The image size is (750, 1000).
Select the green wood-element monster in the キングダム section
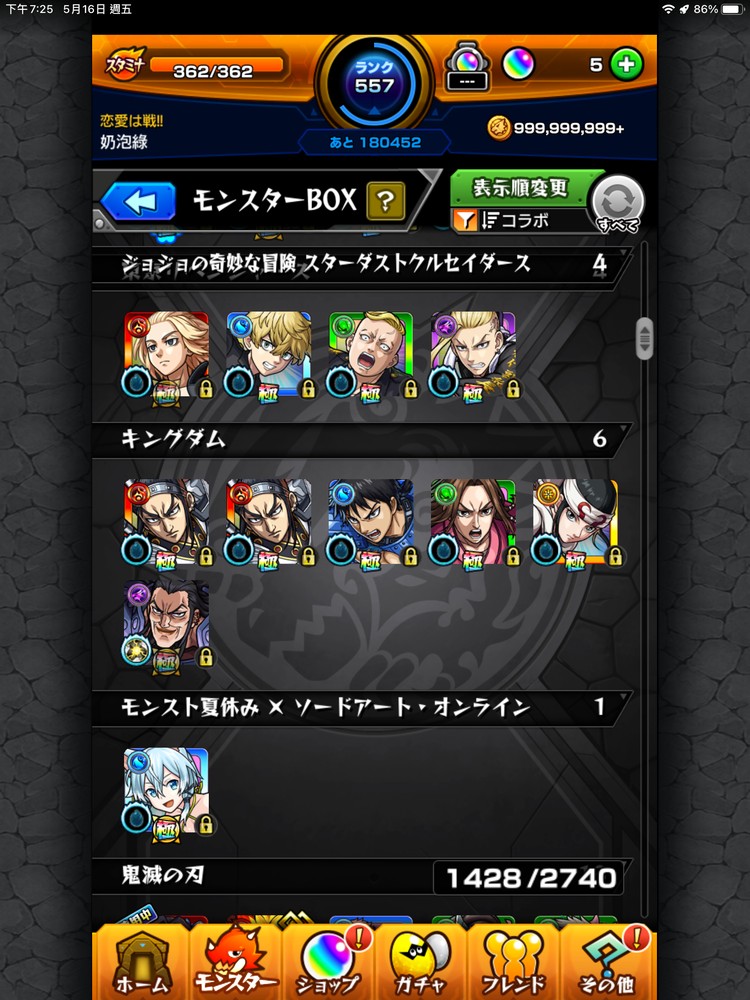point(472,522)
